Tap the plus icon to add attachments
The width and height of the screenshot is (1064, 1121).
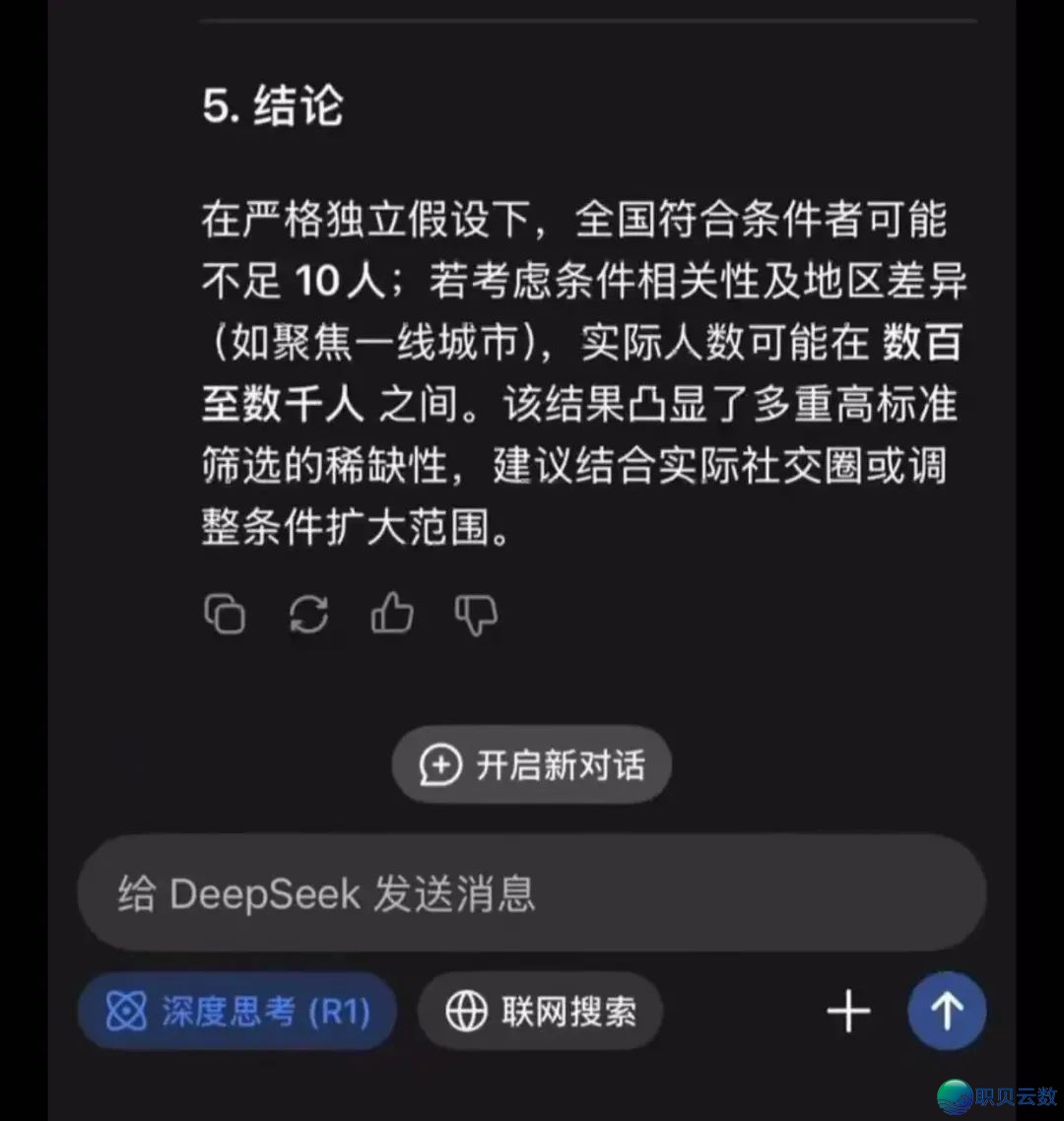click(847, 1011)
